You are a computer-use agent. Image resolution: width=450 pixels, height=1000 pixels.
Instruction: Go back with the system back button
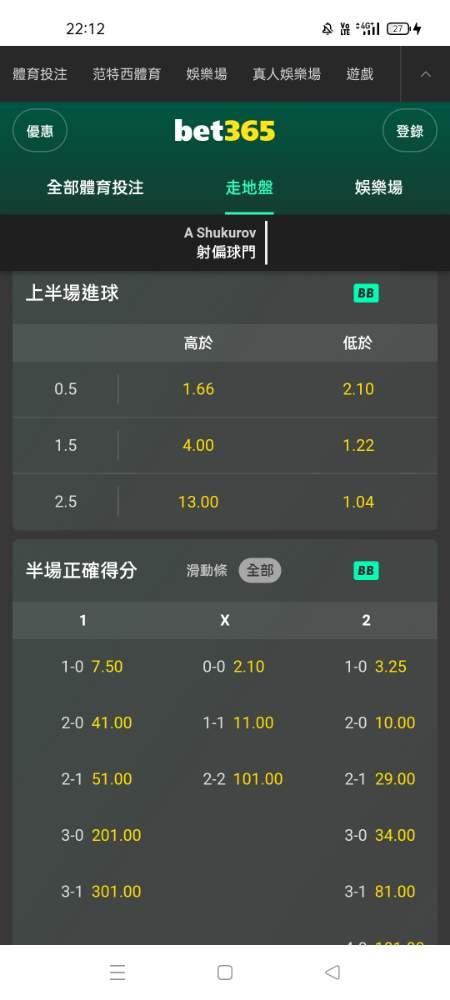point(332,972)
